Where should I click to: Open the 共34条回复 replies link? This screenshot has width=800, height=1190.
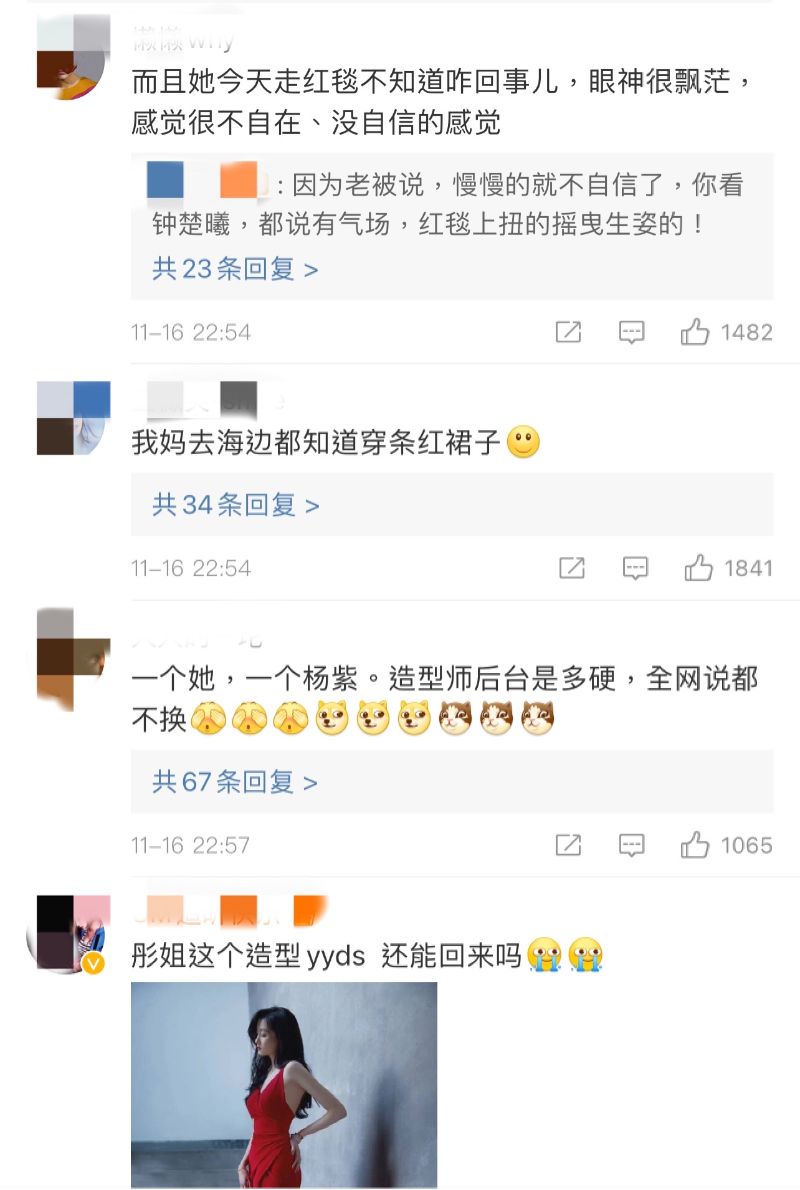coord(235,505)
